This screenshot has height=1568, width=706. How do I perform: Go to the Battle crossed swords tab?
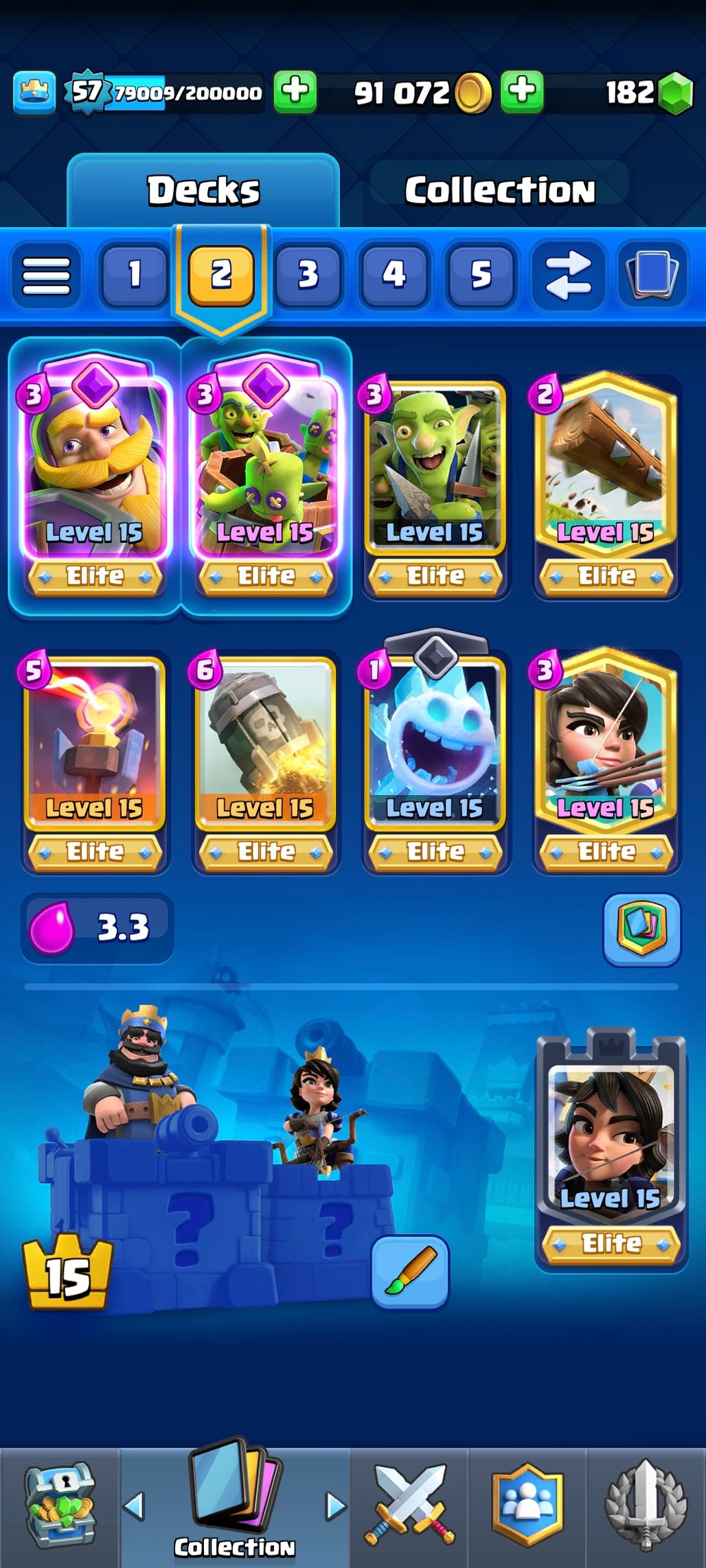pyautogui.click(x=410, y=1503)
